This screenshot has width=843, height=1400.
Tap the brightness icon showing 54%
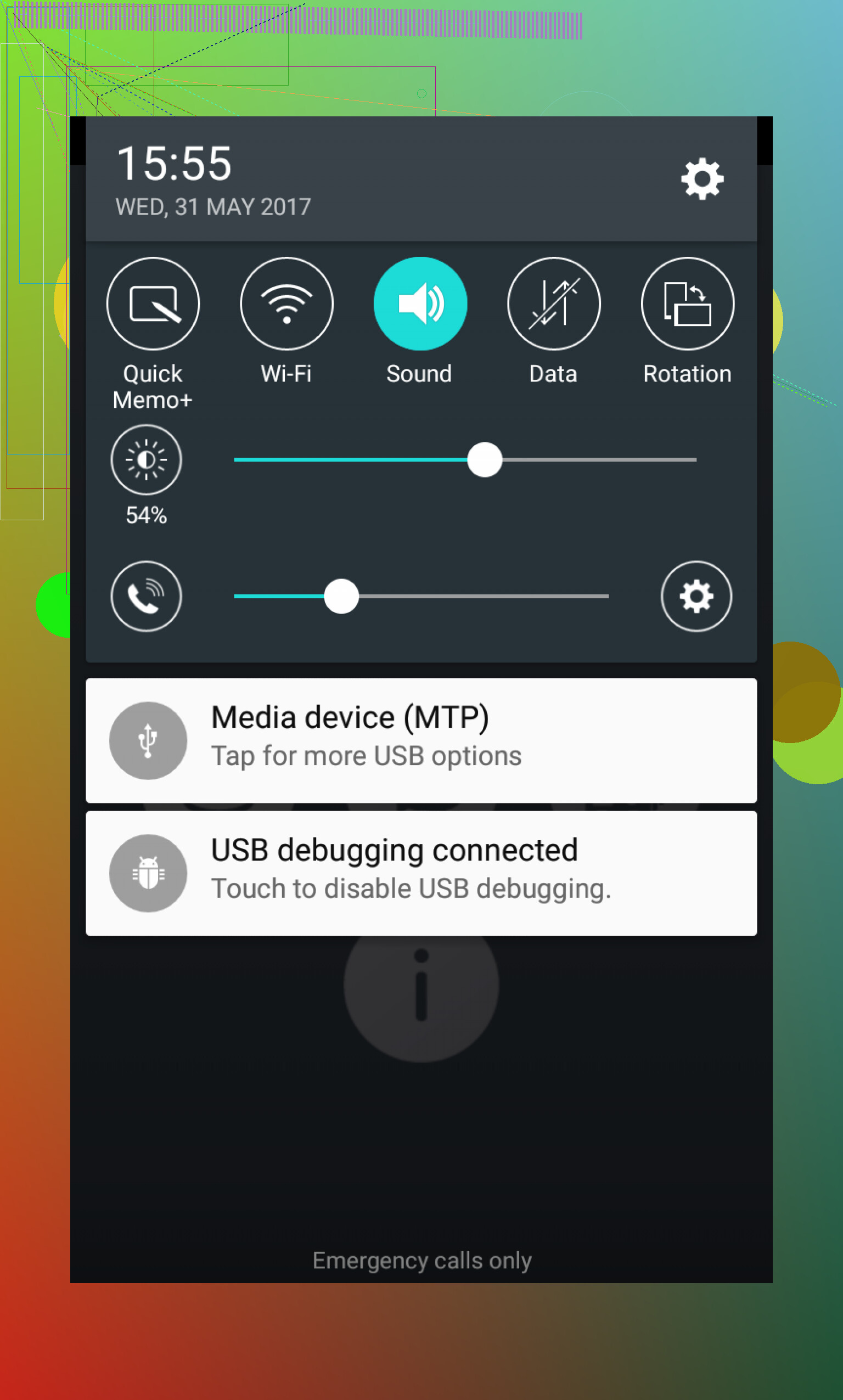pos(146,460)
